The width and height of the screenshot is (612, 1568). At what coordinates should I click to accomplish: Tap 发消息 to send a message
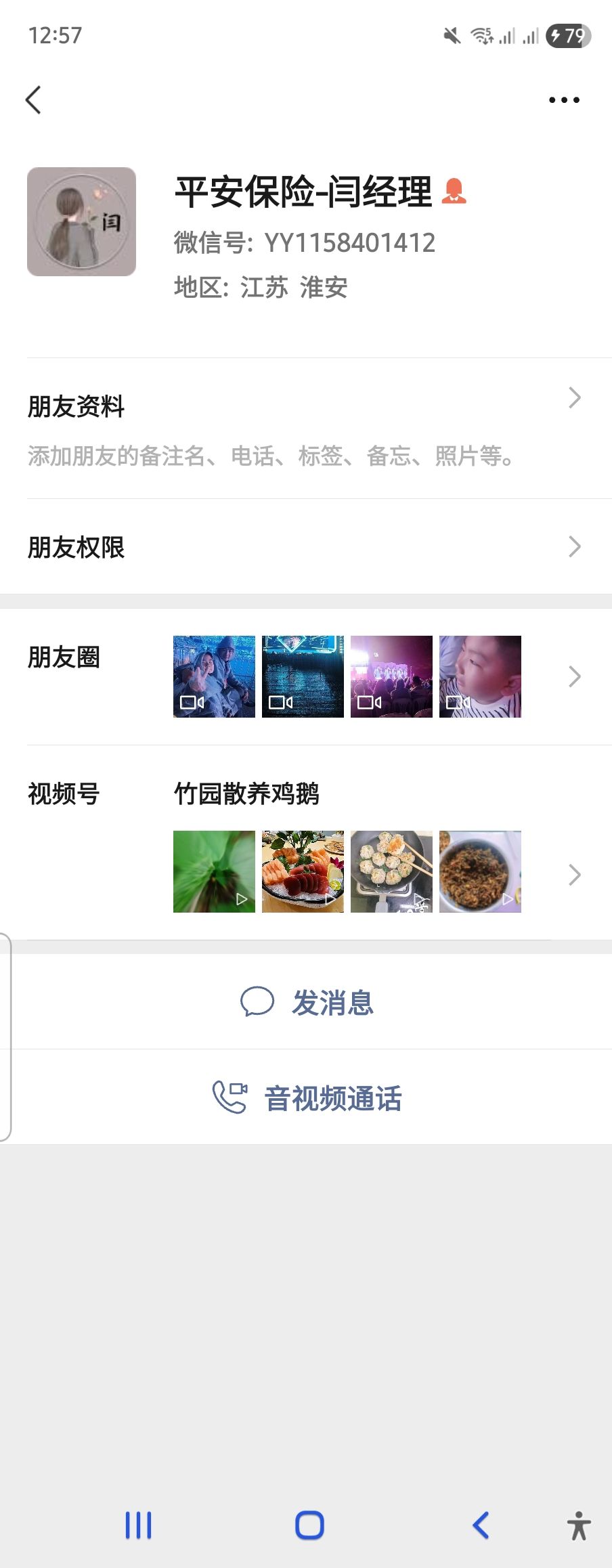pyautogui.click(x=306, y=1002)
